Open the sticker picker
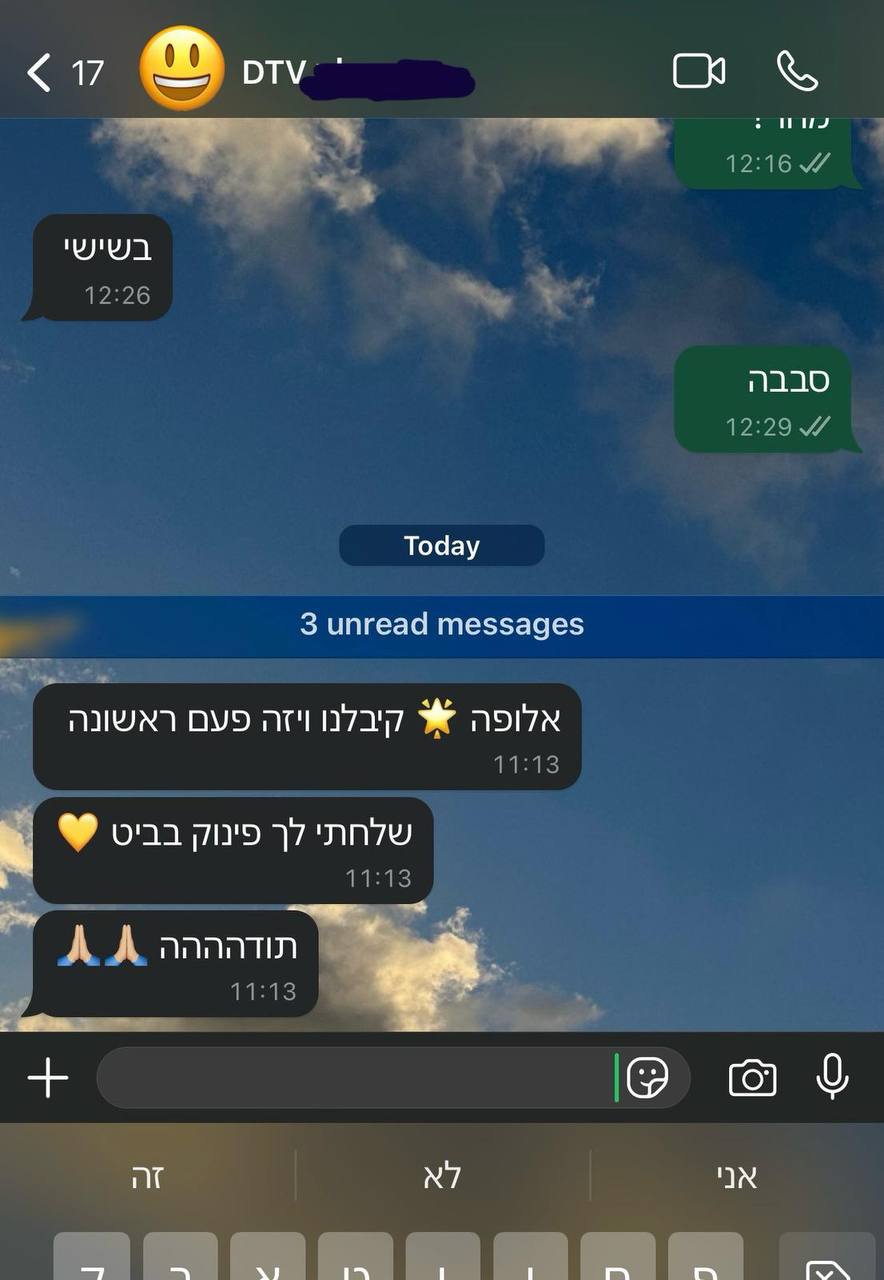Image resolution: width=884 pixels, height=1280 pixels. tap(647, 1078)
